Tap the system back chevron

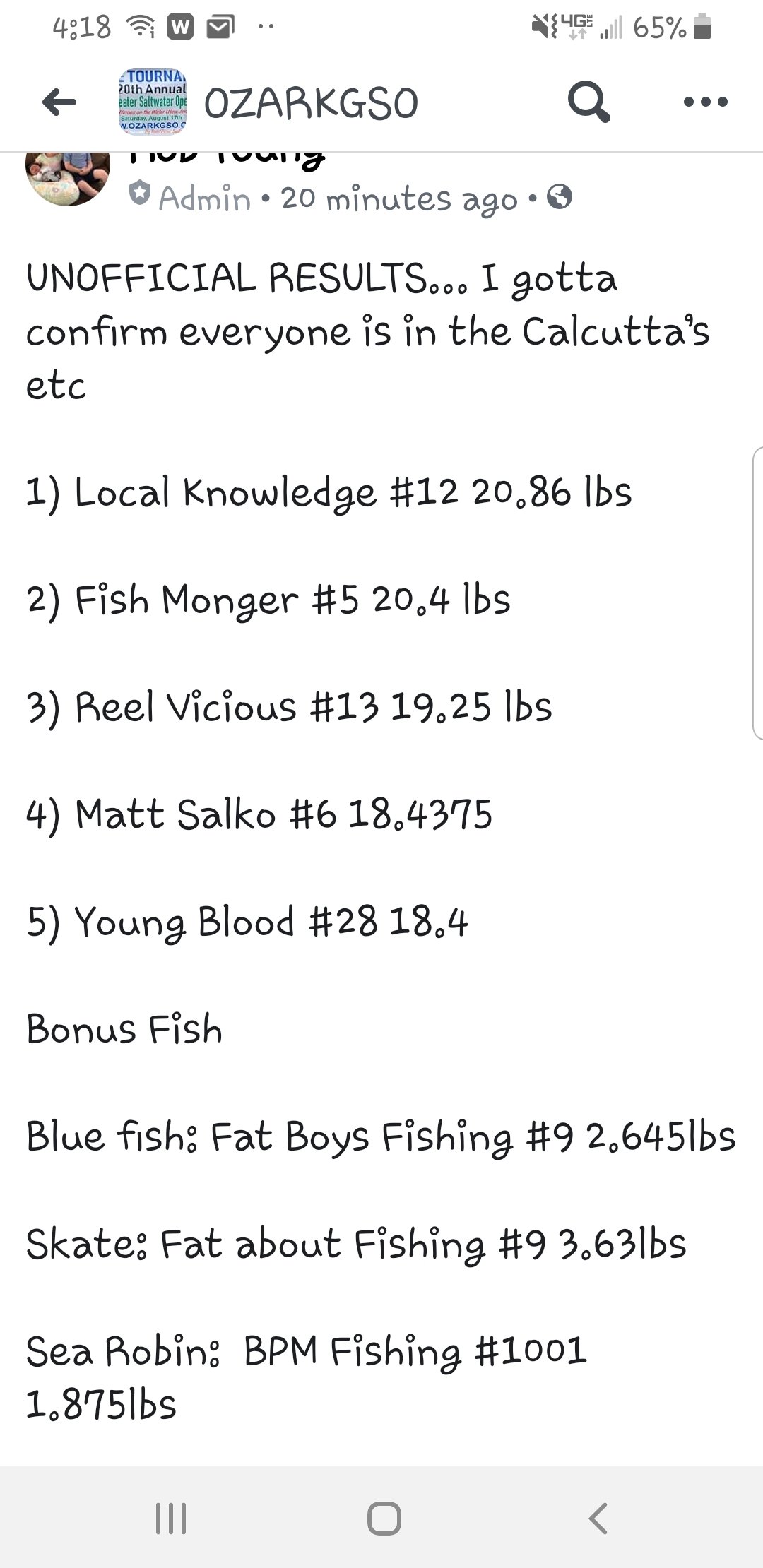[x=598, y=1517]
